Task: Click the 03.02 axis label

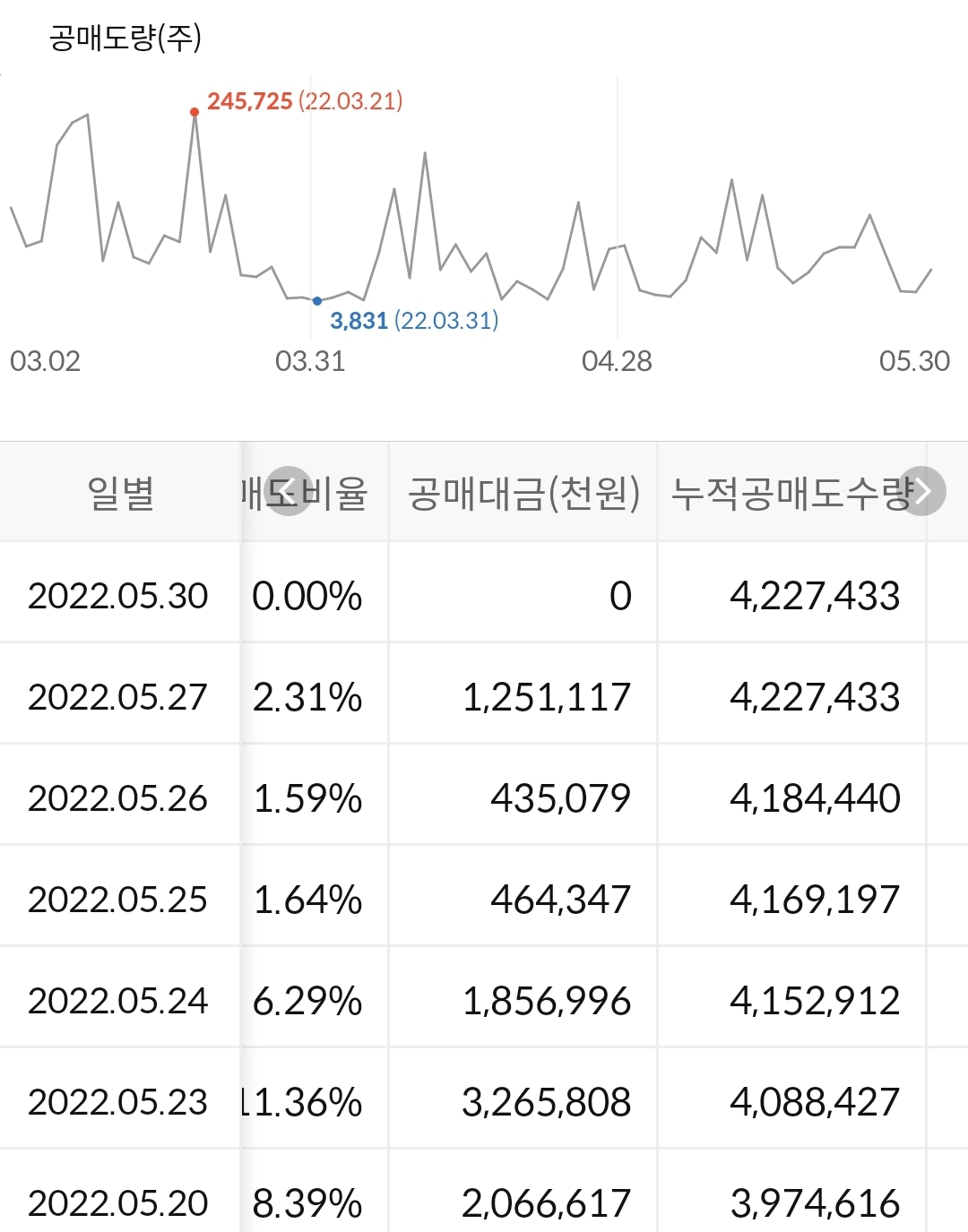Action: click(43, 362)
